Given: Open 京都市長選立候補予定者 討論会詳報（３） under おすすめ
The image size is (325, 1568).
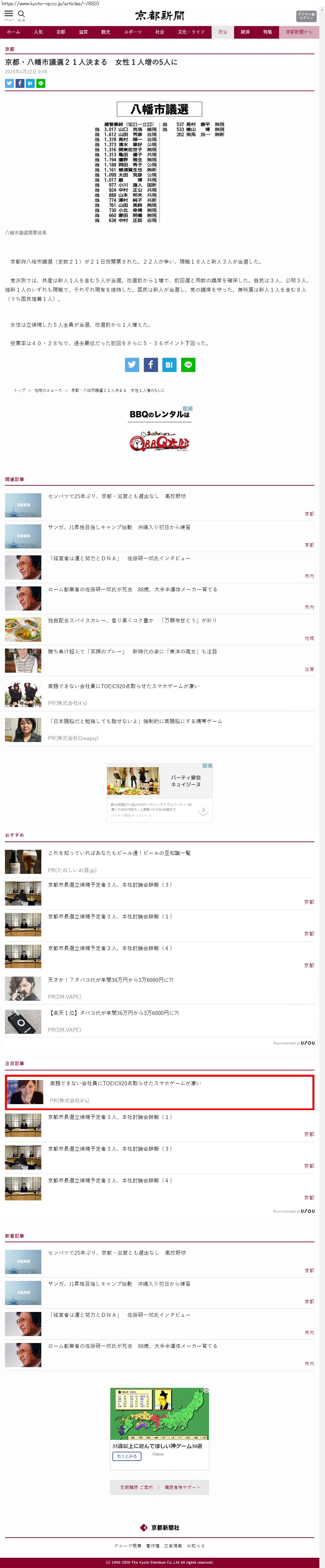Looking at the screenshot, I should [x=109, y=884].
